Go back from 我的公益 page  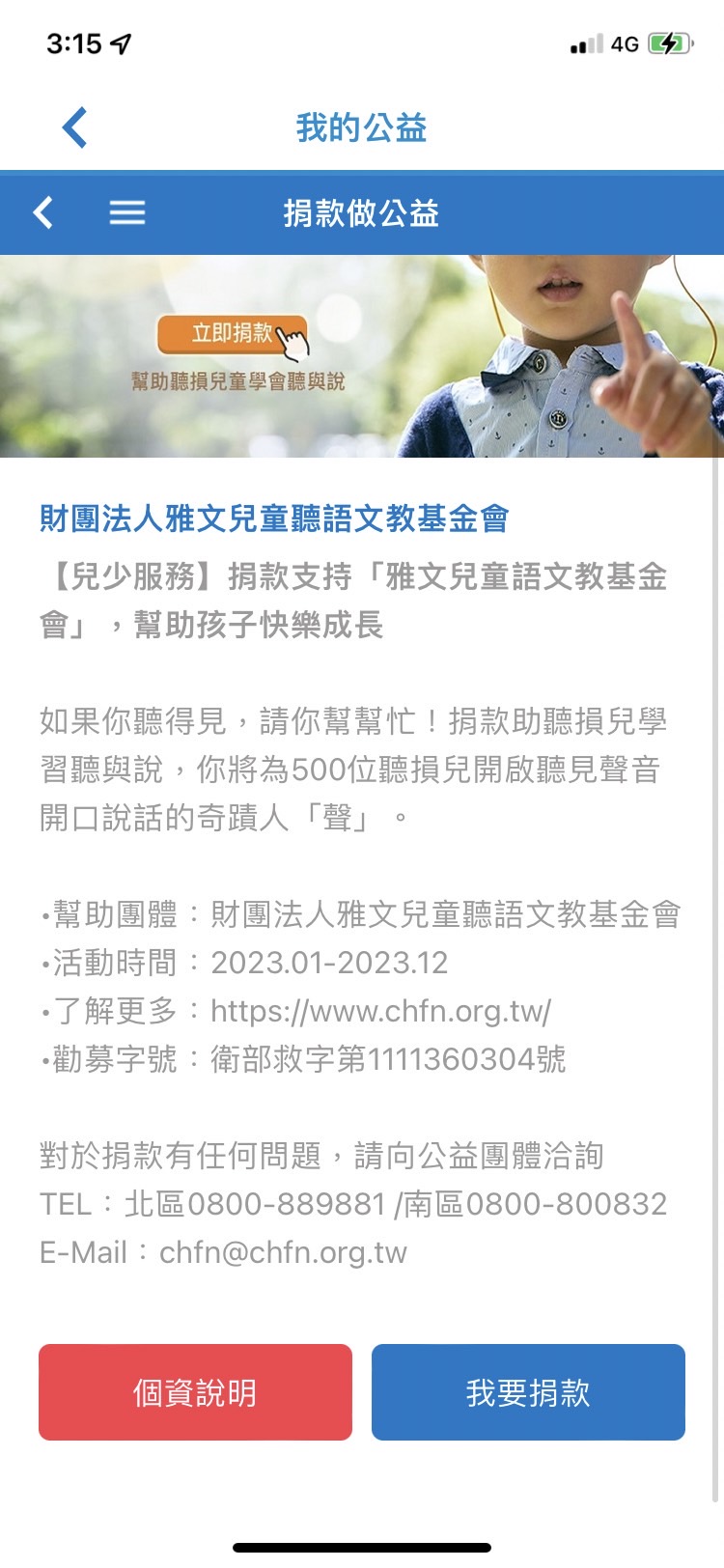74,127
